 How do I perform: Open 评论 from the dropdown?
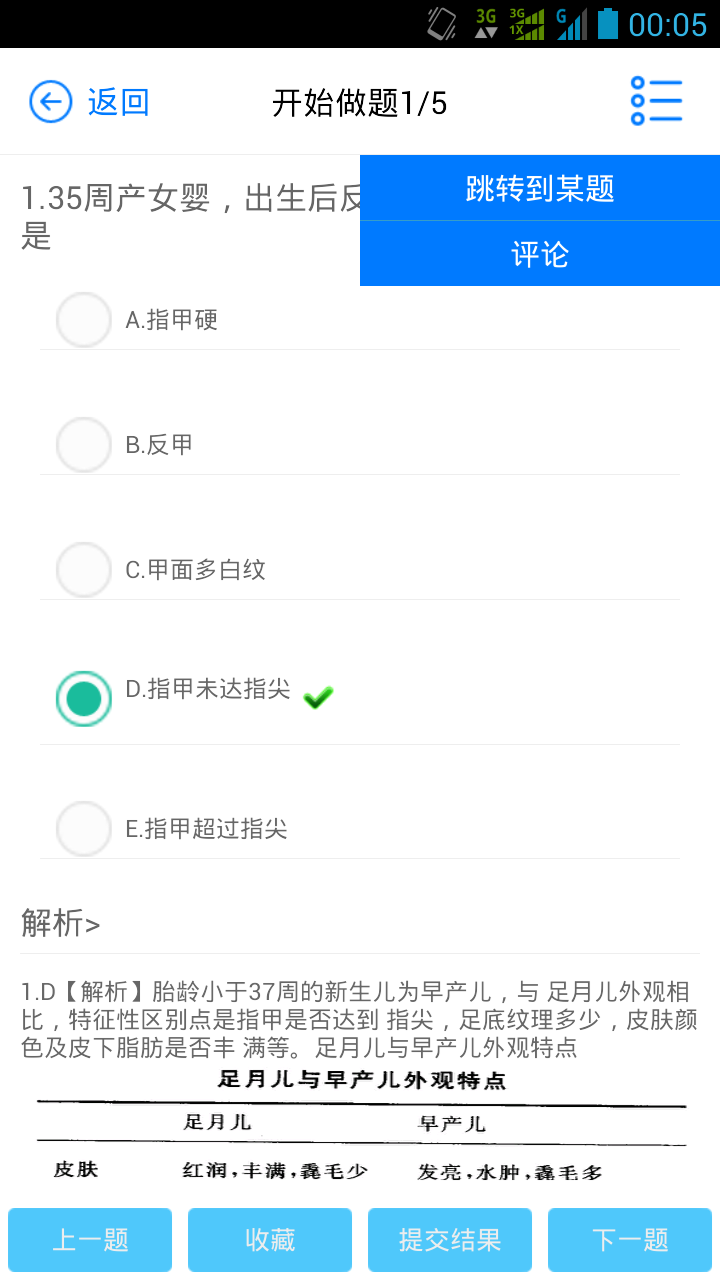point(540,254)
